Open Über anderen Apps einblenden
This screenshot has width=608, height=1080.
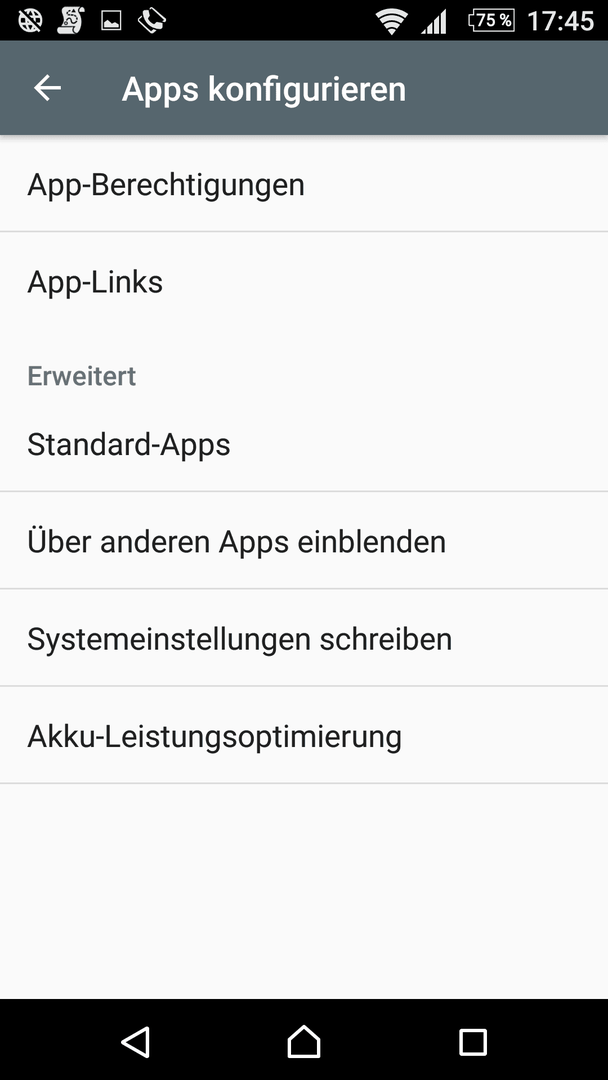pos(304,541)
